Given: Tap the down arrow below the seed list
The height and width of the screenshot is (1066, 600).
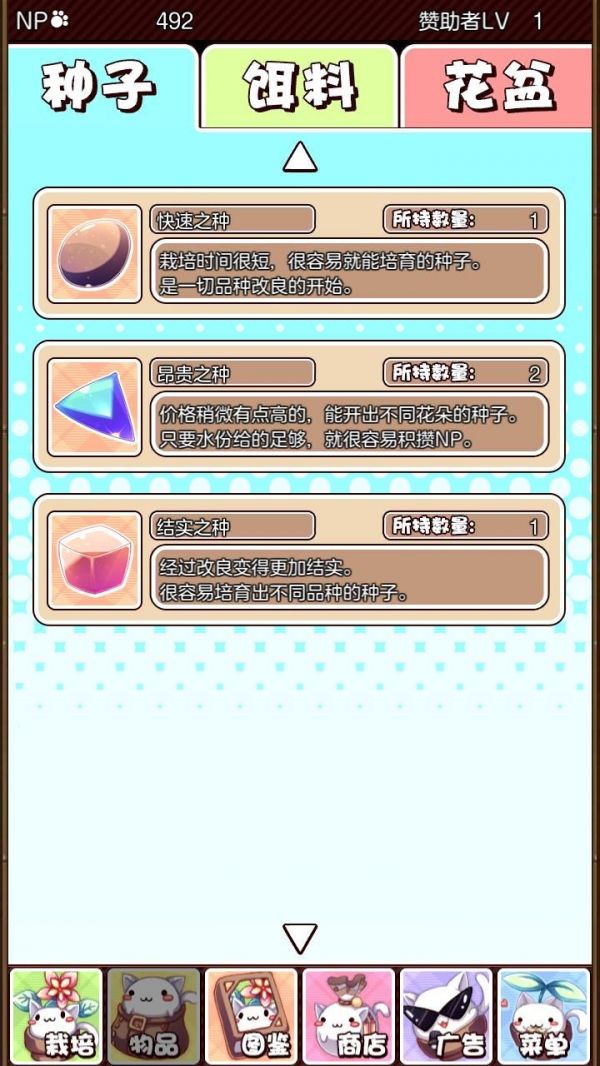Looking at the screenshot, I should click(300, 938).
